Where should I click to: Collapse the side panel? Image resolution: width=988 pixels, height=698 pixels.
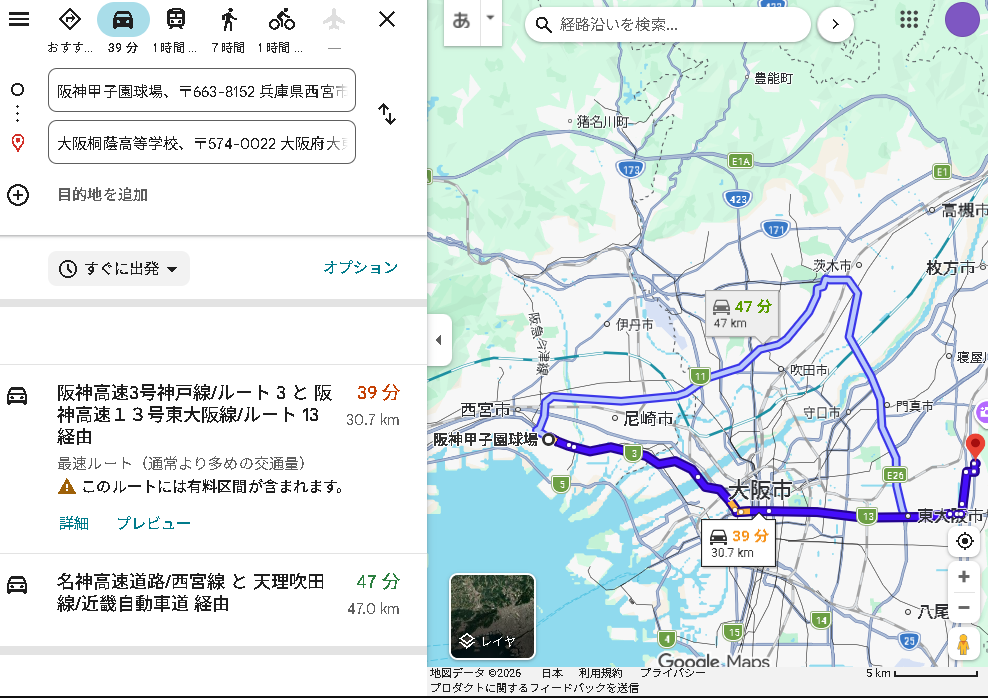point(437,340)
